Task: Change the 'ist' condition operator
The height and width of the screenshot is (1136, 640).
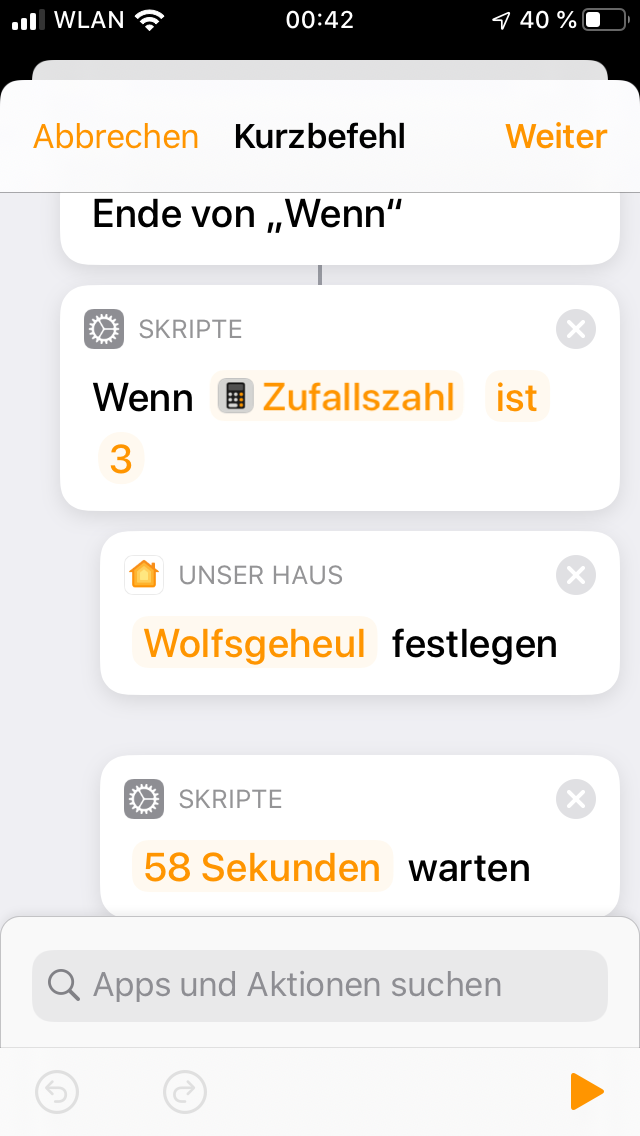Action: coord(517,397)
